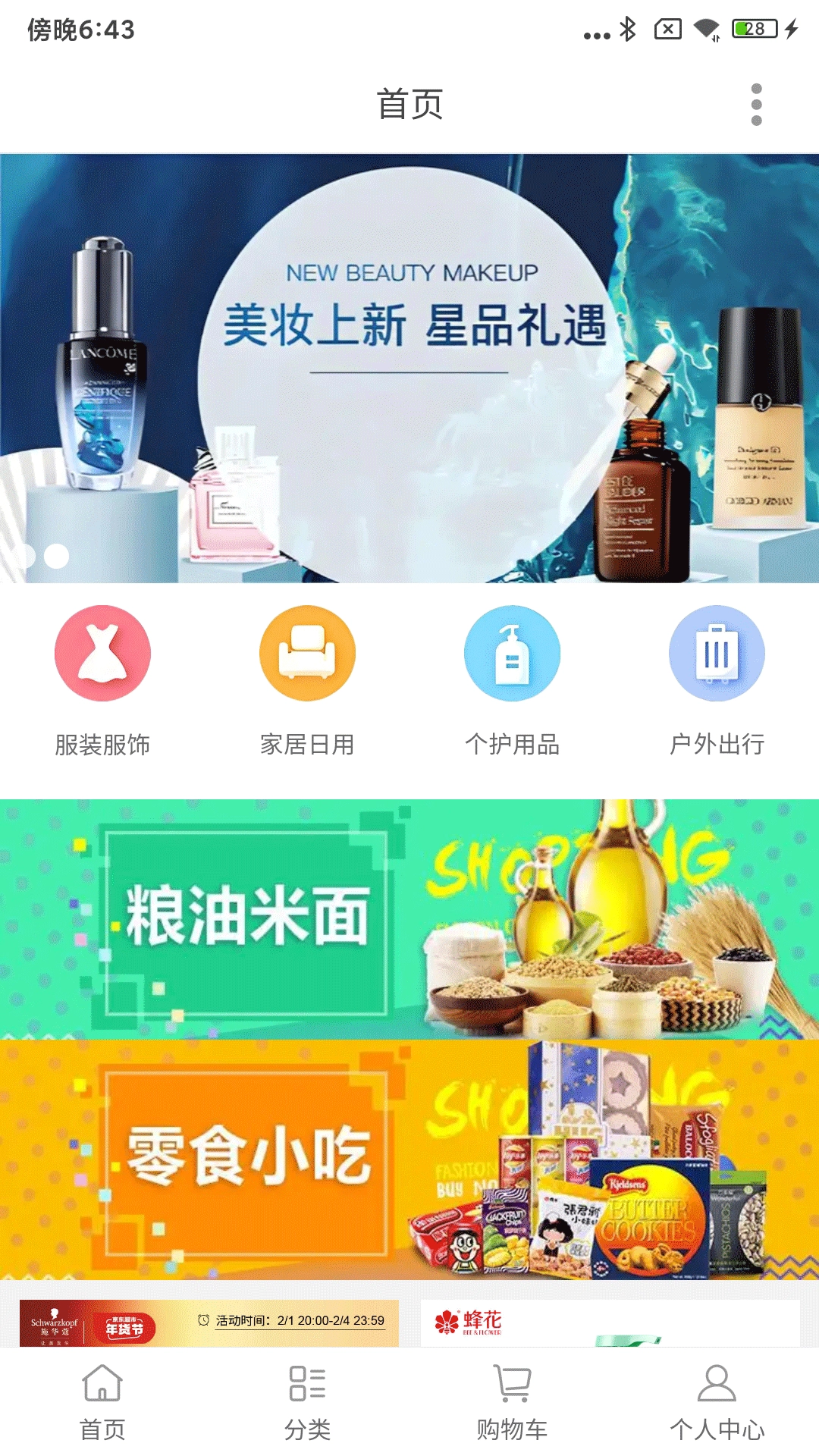Tap the 个护用品 personal care icon

512,654
